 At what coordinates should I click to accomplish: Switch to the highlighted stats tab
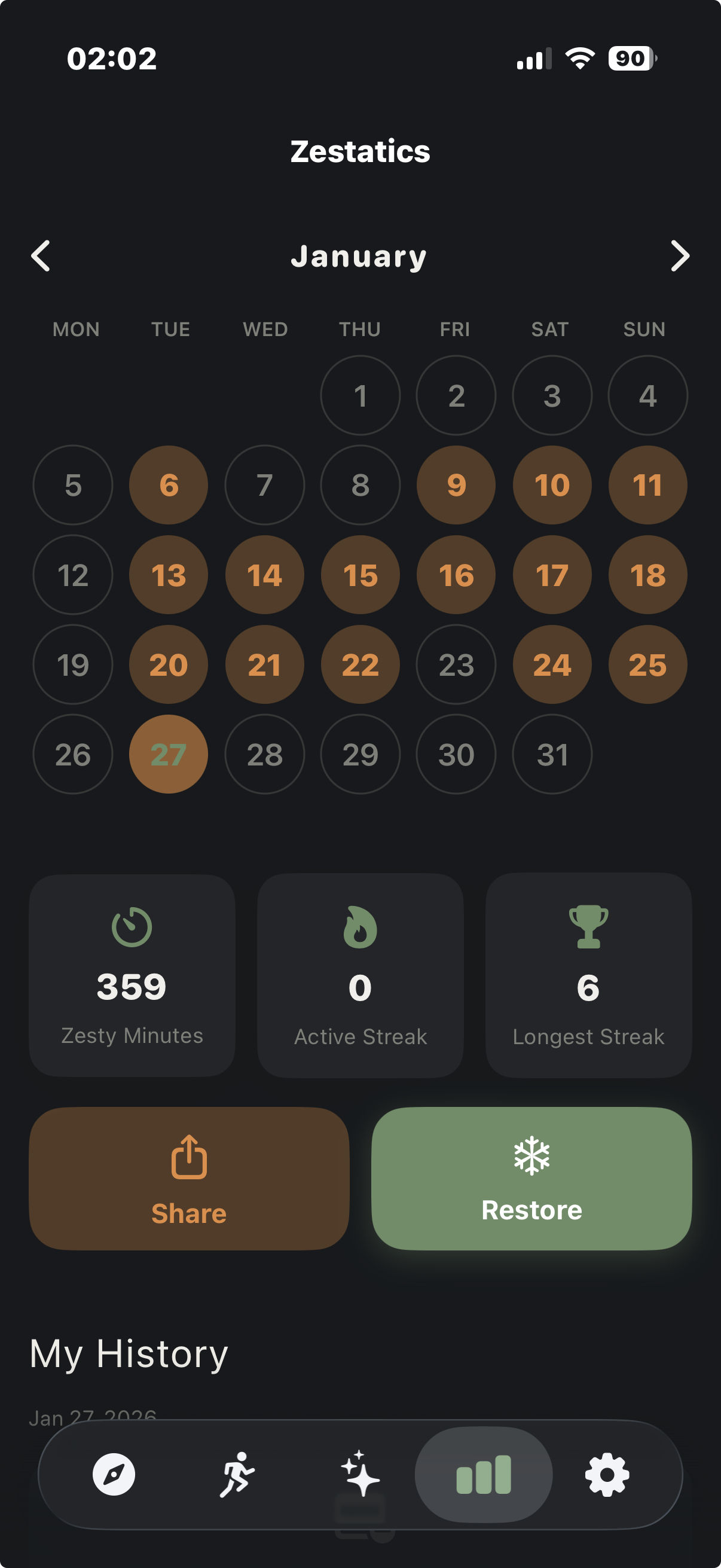coord(482,1476)
